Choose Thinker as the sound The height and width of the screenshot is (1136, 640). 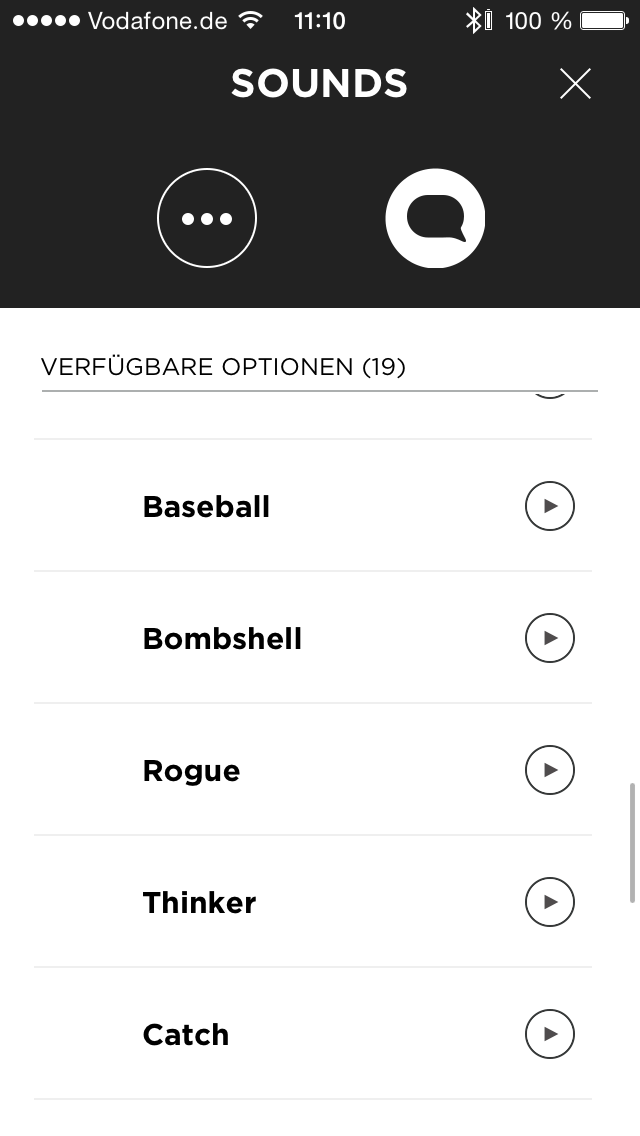tap(313, 902)
